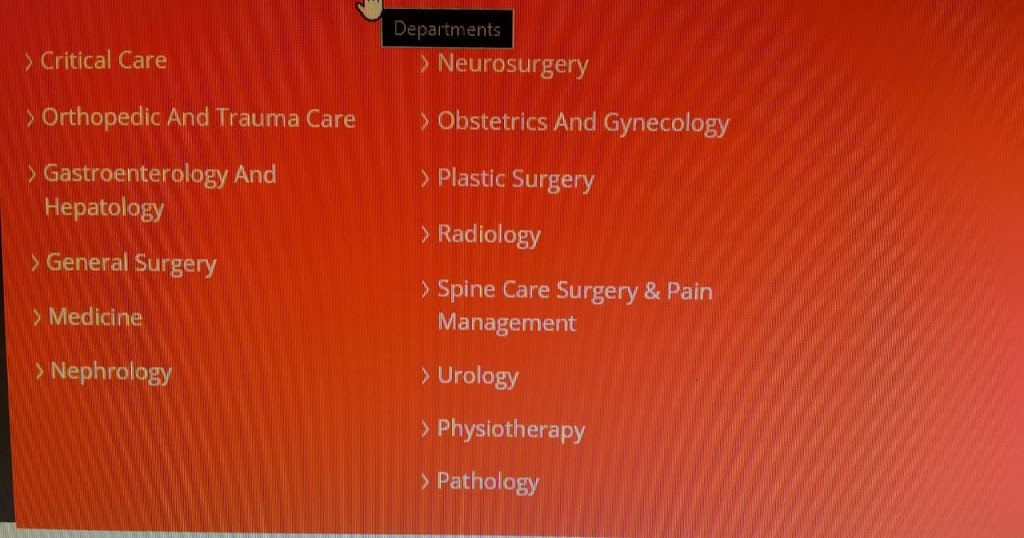Select the Physiotherapy link

point(510,430)
